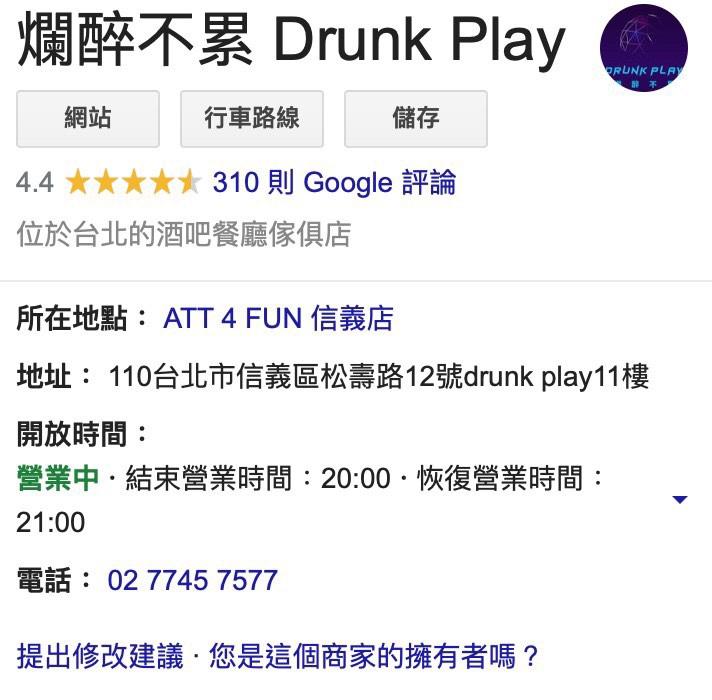Save the place with 儲存
712x700 pixels.
pyautogui.click(x=415, y=118)
